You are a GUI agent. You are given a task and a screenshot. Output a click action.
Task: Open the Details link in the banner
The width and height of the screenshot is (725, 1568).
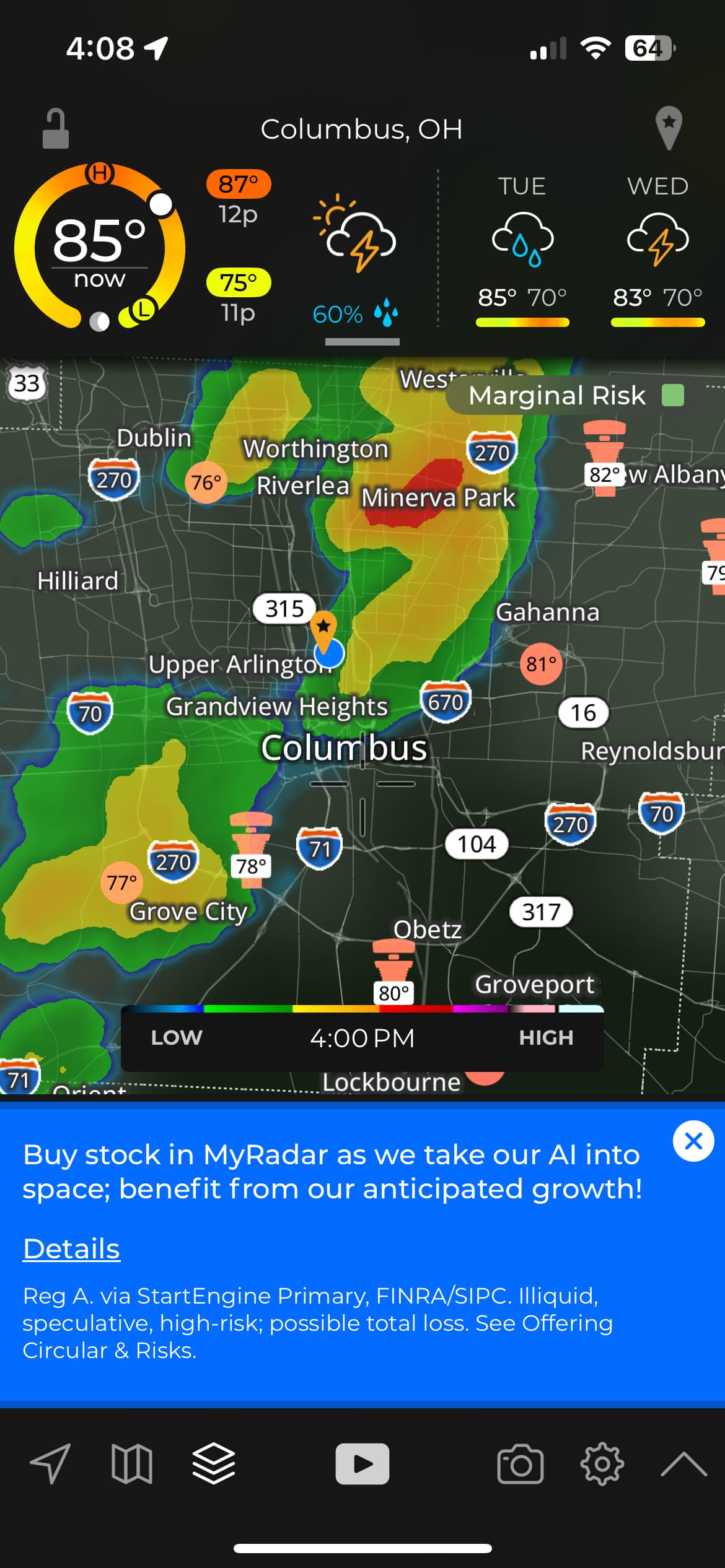pos(71,1248)
